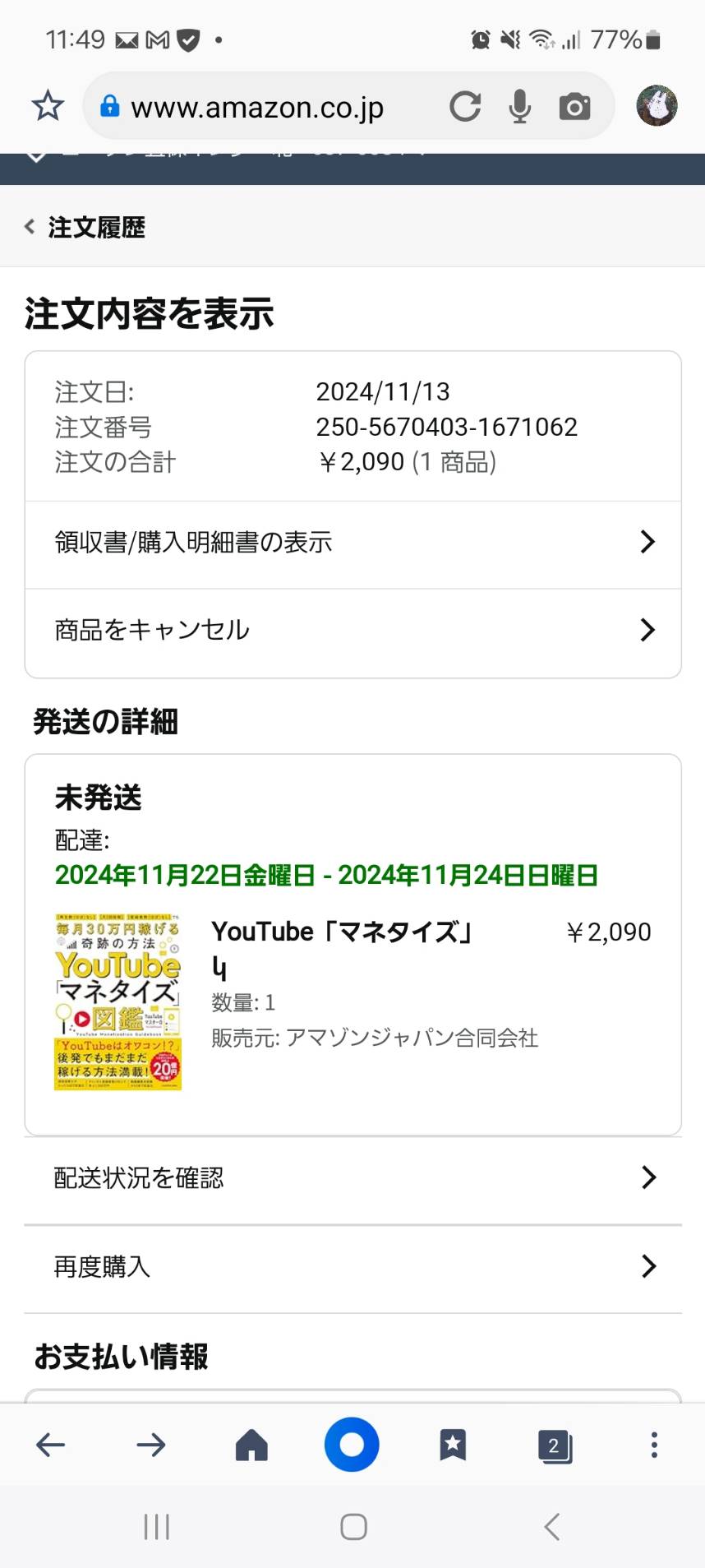The width and height of the screenshot is (705, 1568).
Task: Open camera search in the address bar
Action: (x=574, y=107)
